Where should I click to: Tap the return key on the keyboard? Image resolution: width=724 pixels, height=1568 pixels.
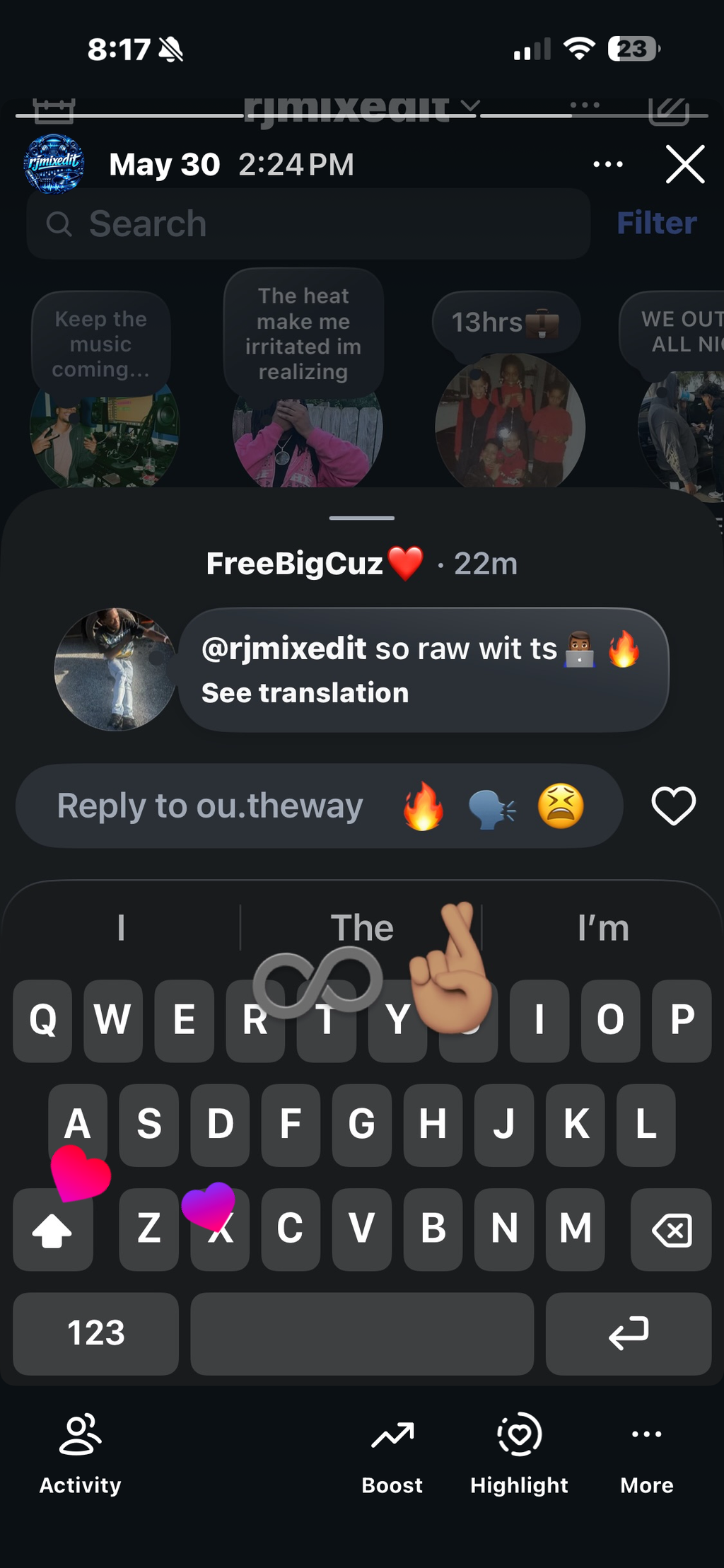628,1333
